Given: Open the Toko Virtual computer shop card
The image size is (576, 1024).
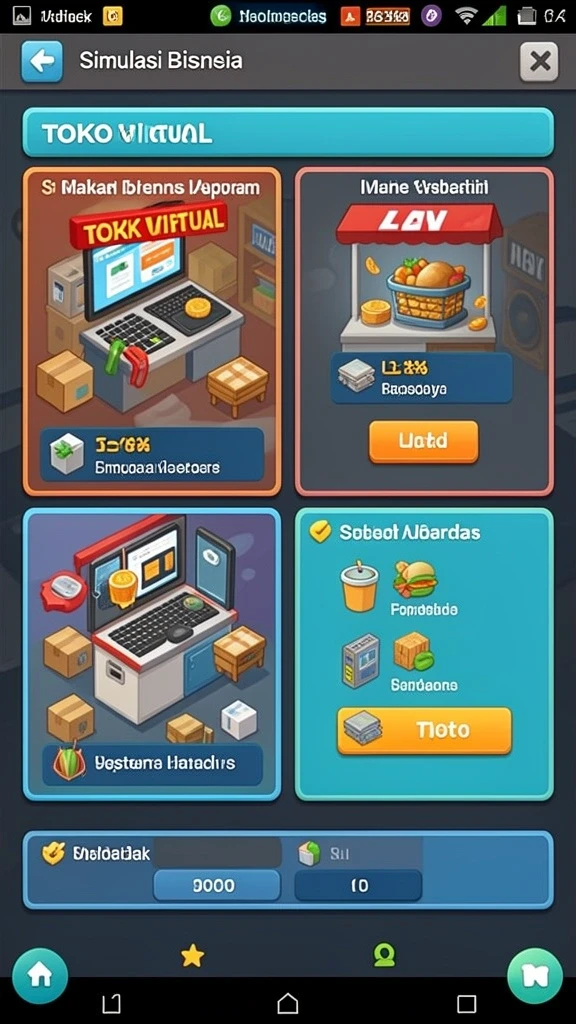Looking at the screenshot, I should 152,331.
